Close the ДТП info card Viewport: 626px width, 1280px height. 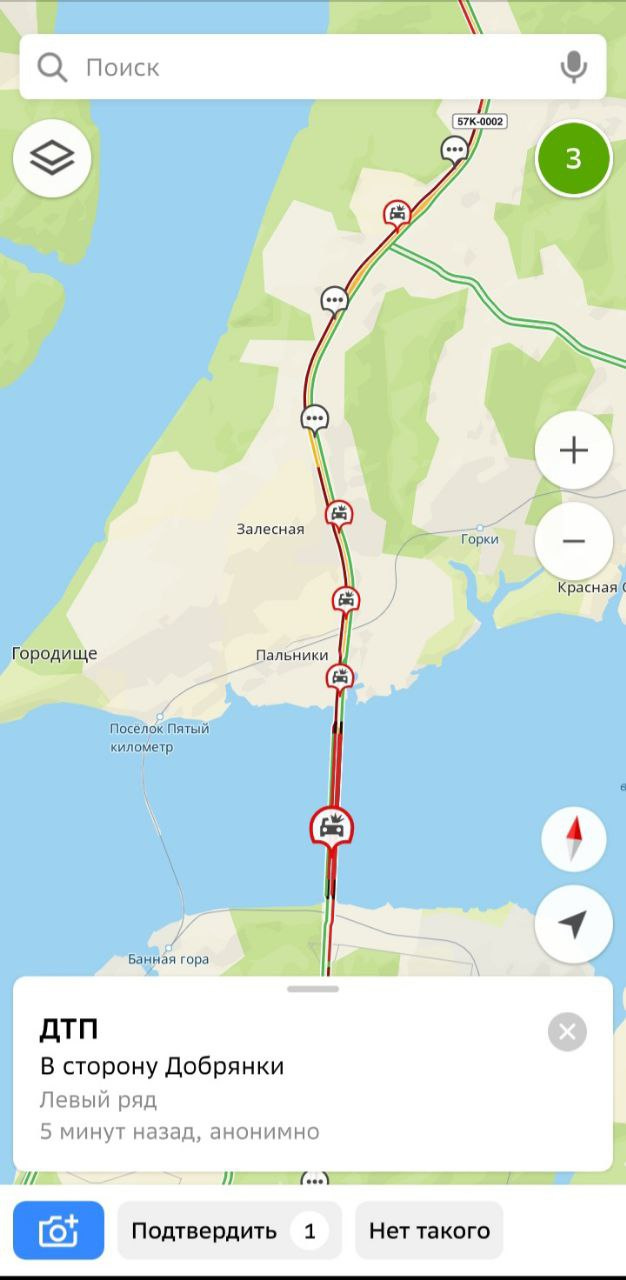[x=567, y=1031]
